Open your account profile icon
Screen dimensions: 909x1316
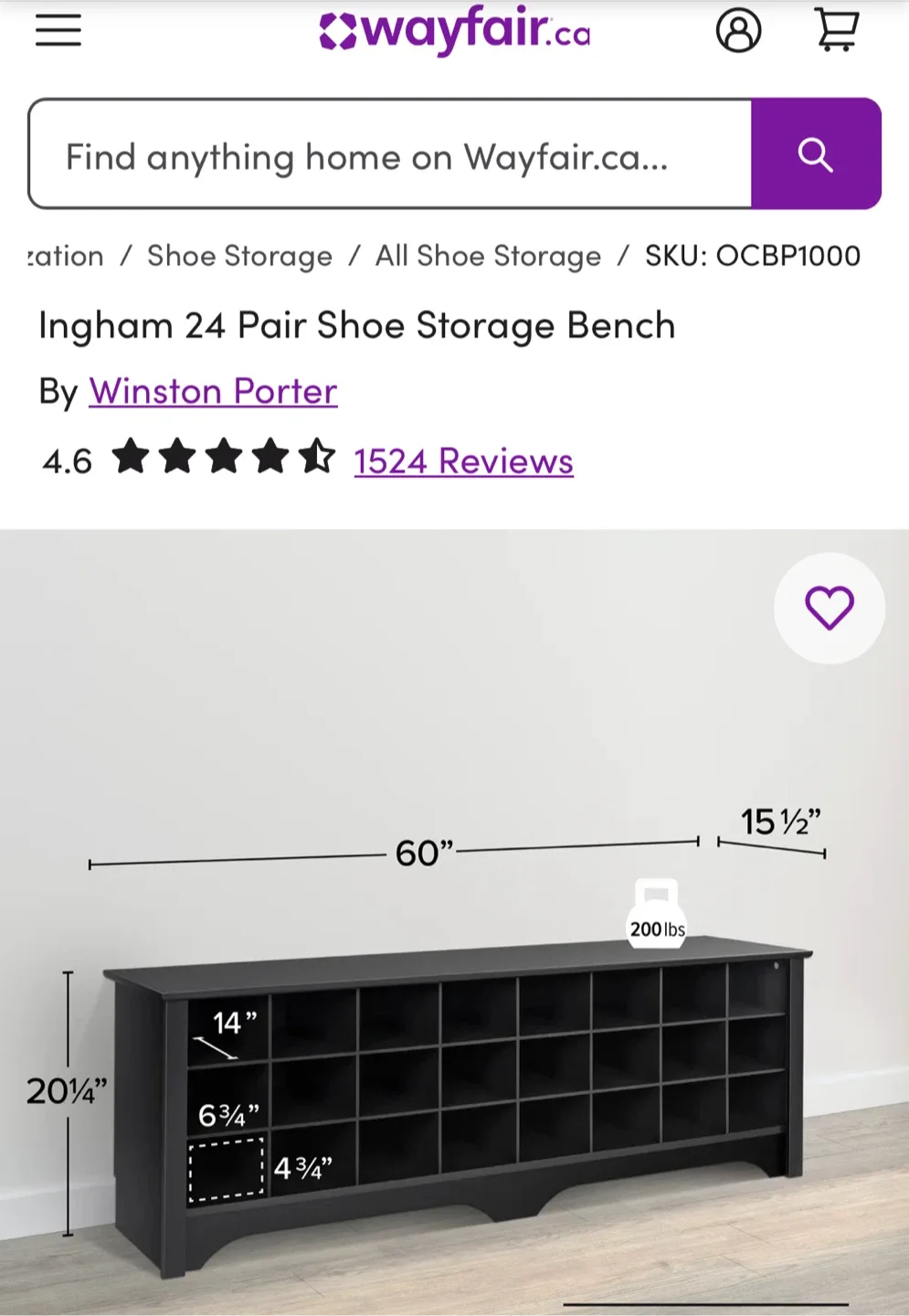pos(739,30)
